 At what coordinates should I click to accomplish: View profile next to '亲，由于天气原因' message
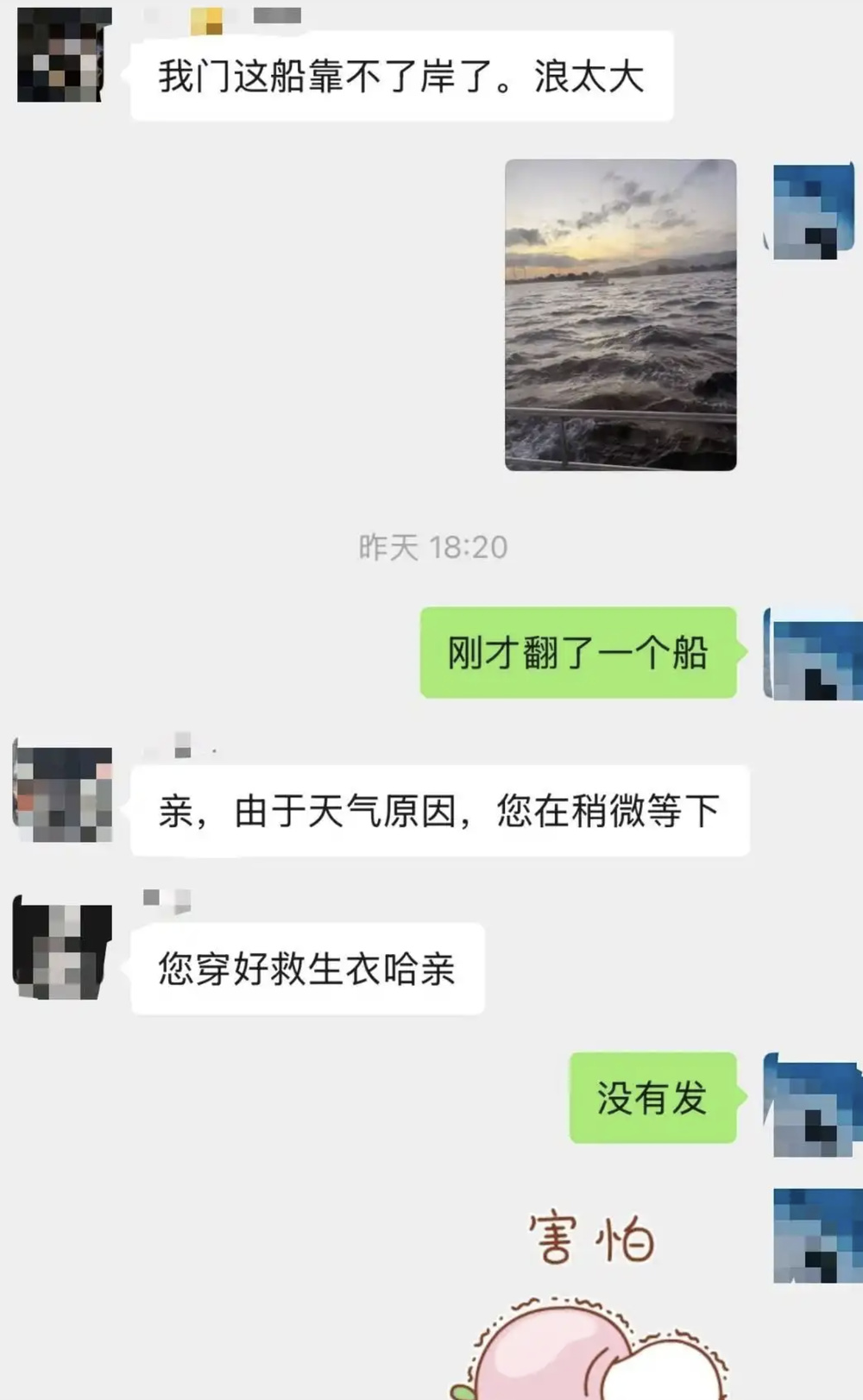62,791
